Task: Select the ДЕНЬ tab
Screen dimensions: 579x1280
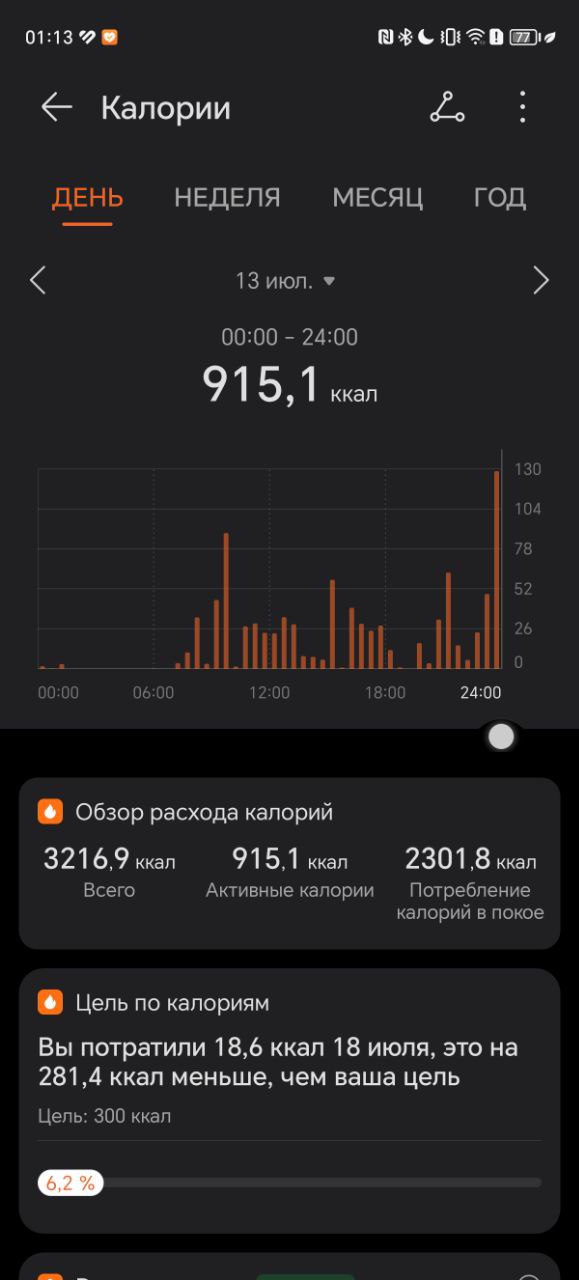Action: pyautogui.click(x=87, y=198)
